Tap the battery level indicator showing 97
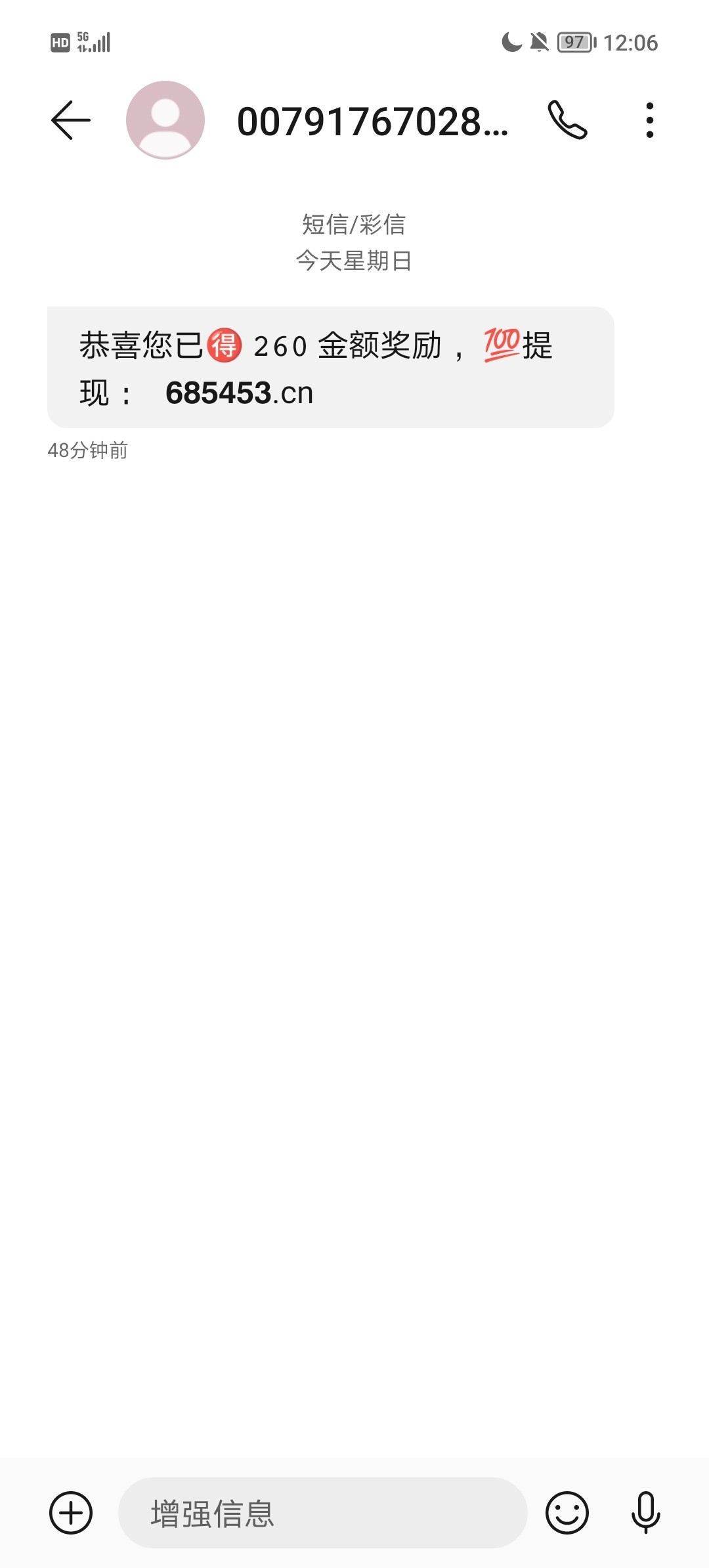Screen dimensions: 709x1568 [573, 42]
